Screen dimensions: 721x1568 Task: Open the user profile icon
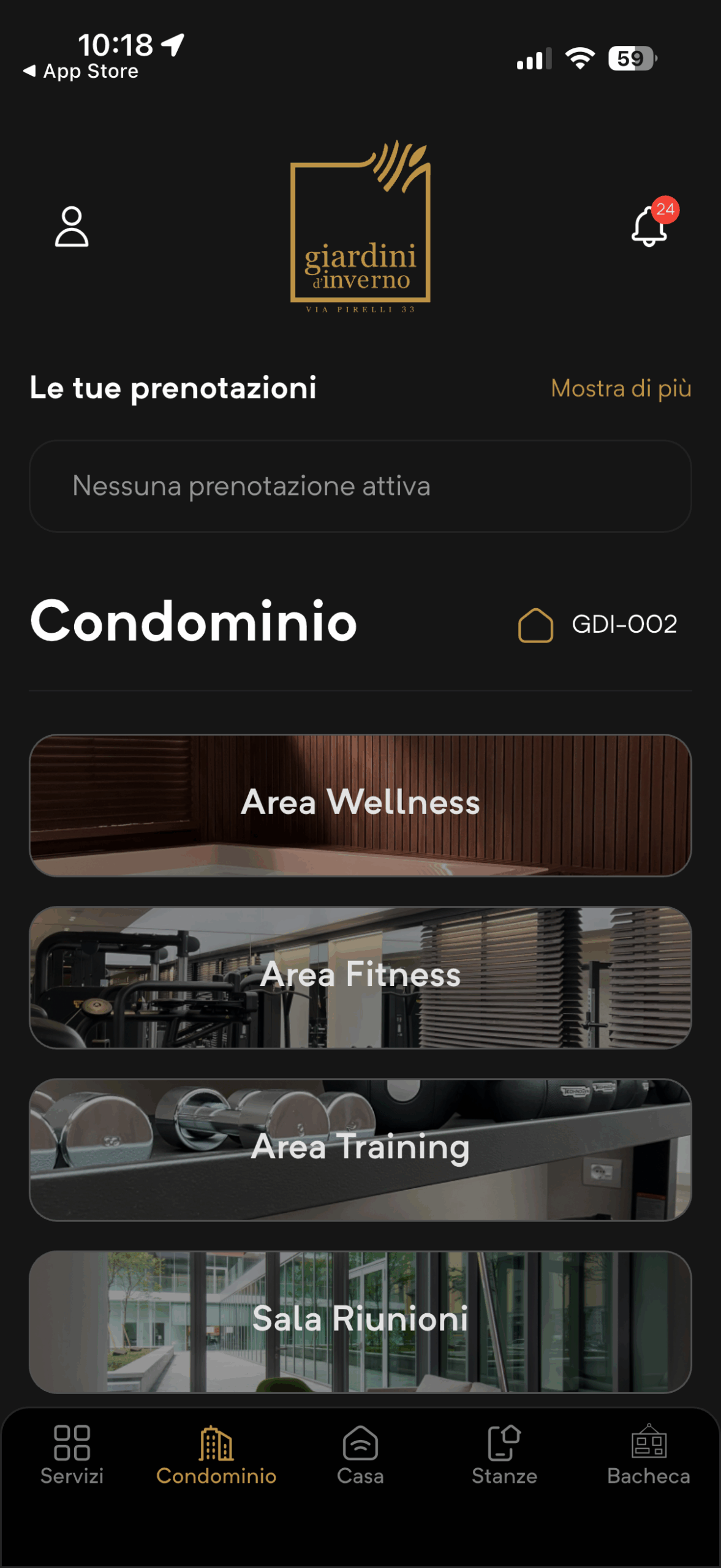[72, 227]
